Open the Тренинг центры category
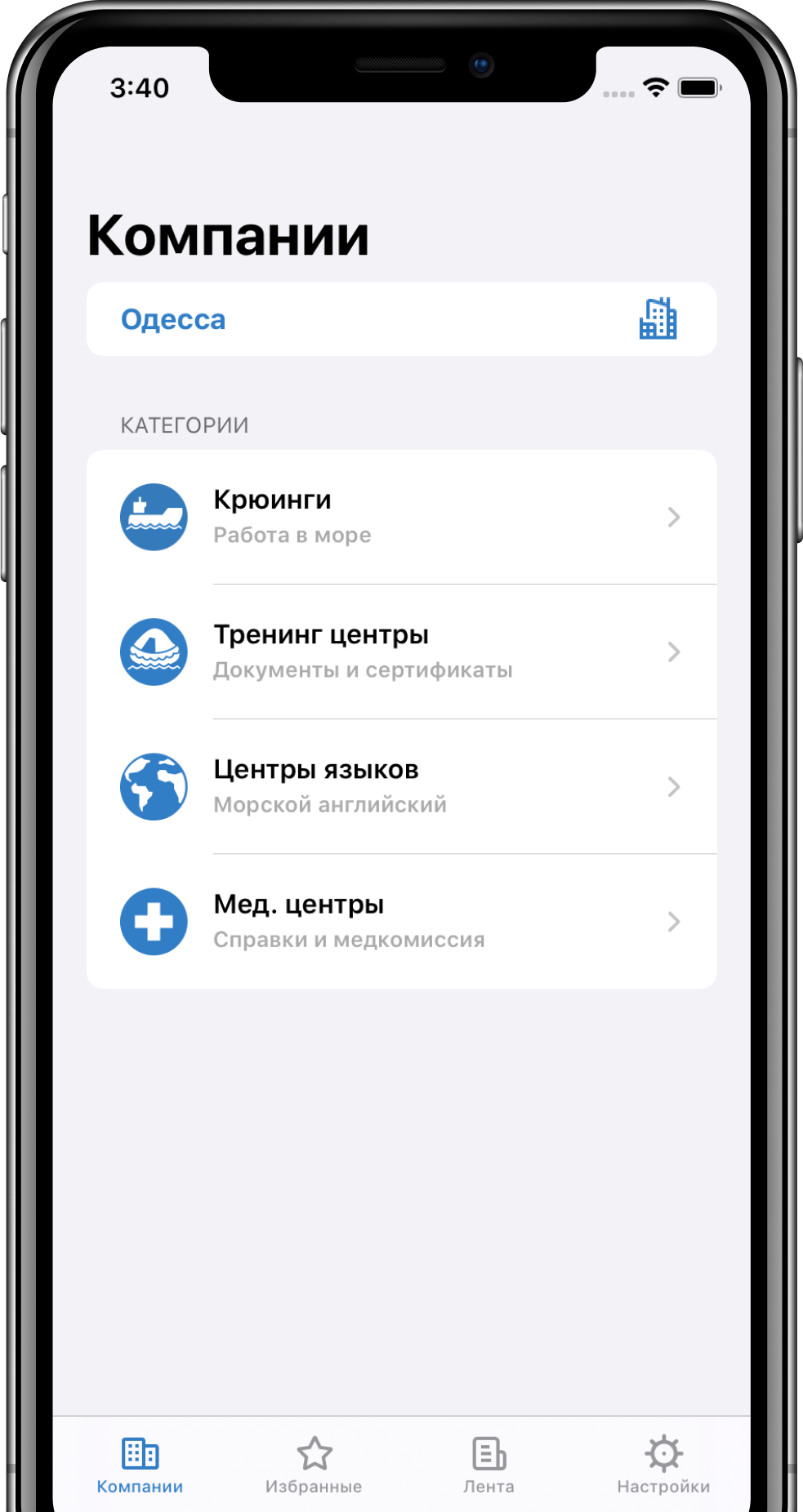Image resolution: width=803 pixels, height=1512 pixels. 401,651
